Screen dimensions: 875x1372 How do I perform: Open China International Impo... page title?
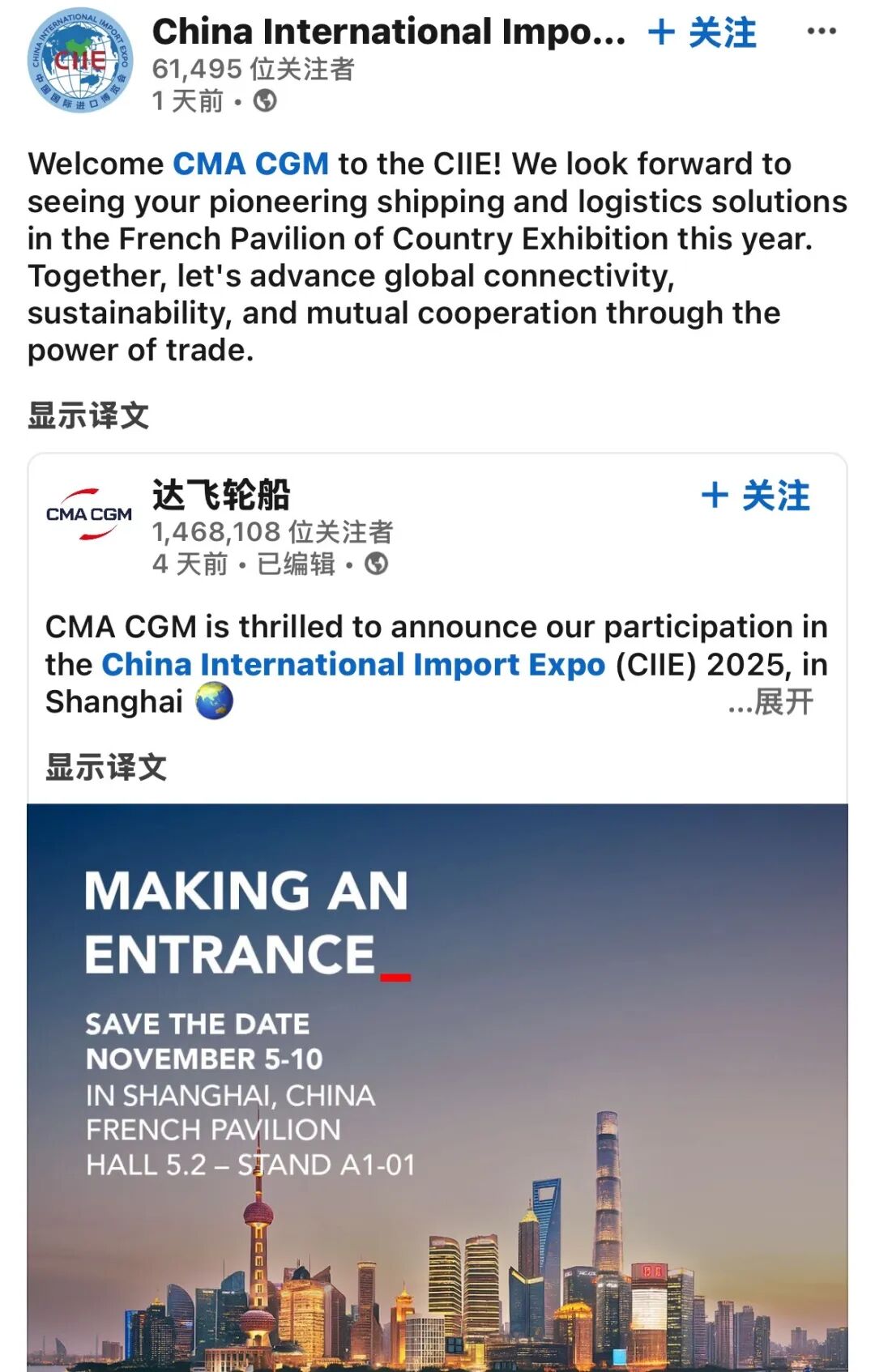[389, 32]
